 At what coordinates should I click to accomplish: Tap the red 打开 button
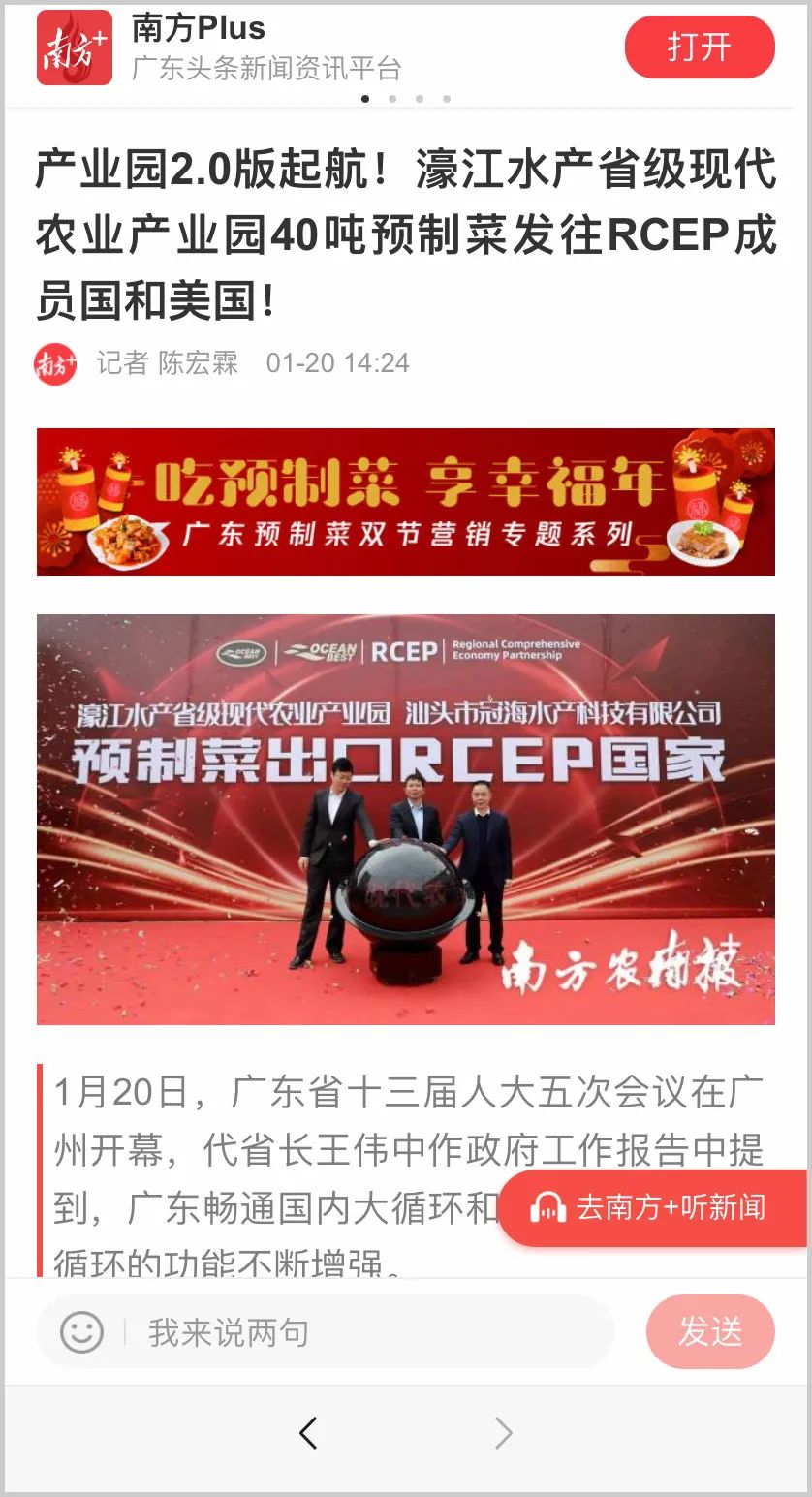700,47
